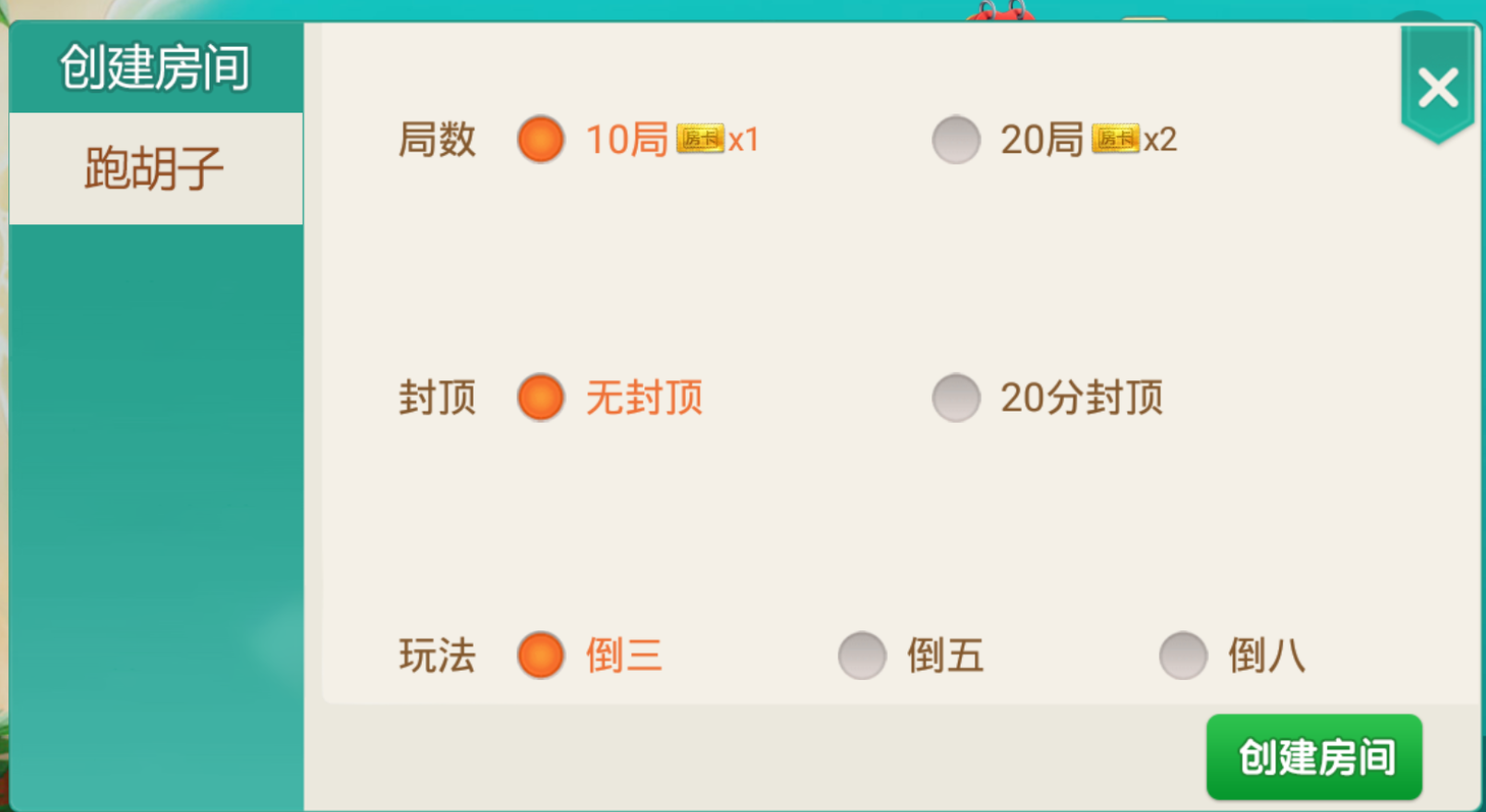Select 倒五 play mode
Screen dimensions: 1486x812
tap(861, 655)
